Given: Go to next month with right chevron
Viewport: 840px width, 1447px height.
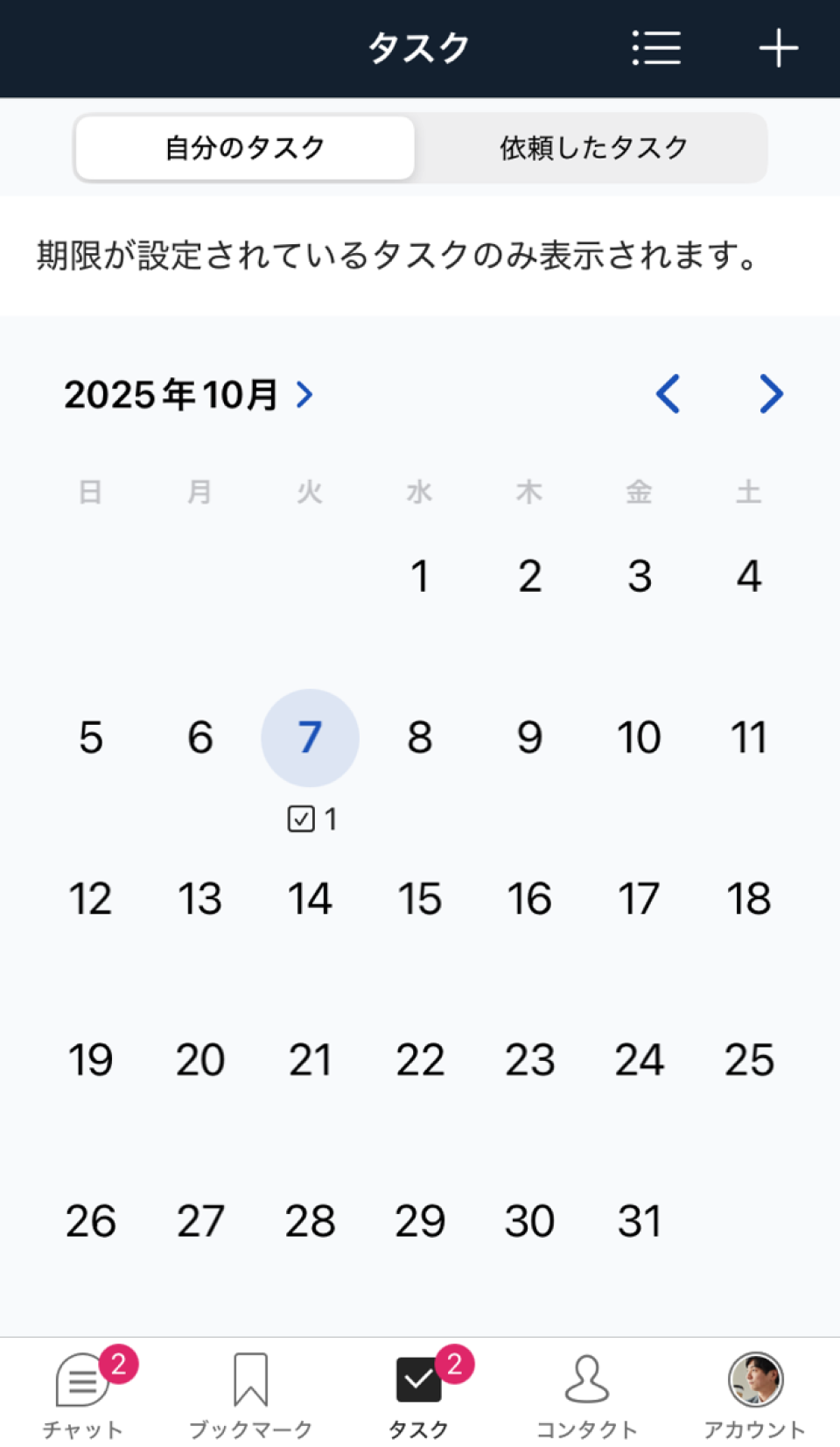Looking at the screenshot, I should [771, 395].
